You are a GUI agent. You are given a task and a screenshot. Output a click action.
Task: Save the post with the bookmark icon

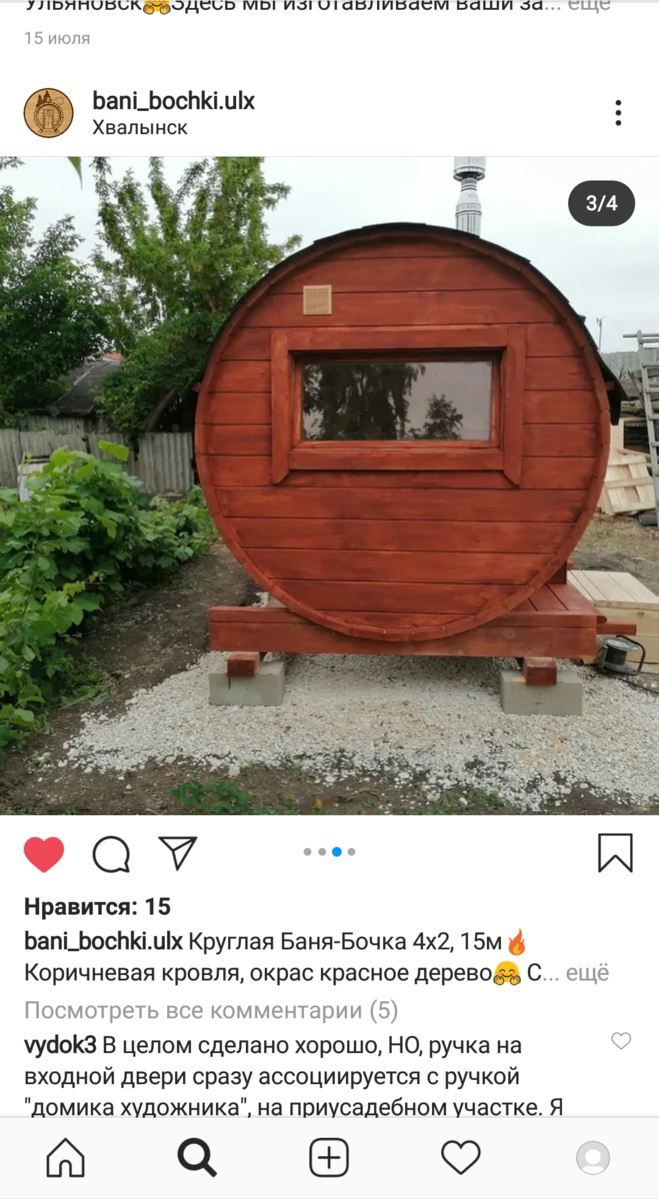click(615, 853)
